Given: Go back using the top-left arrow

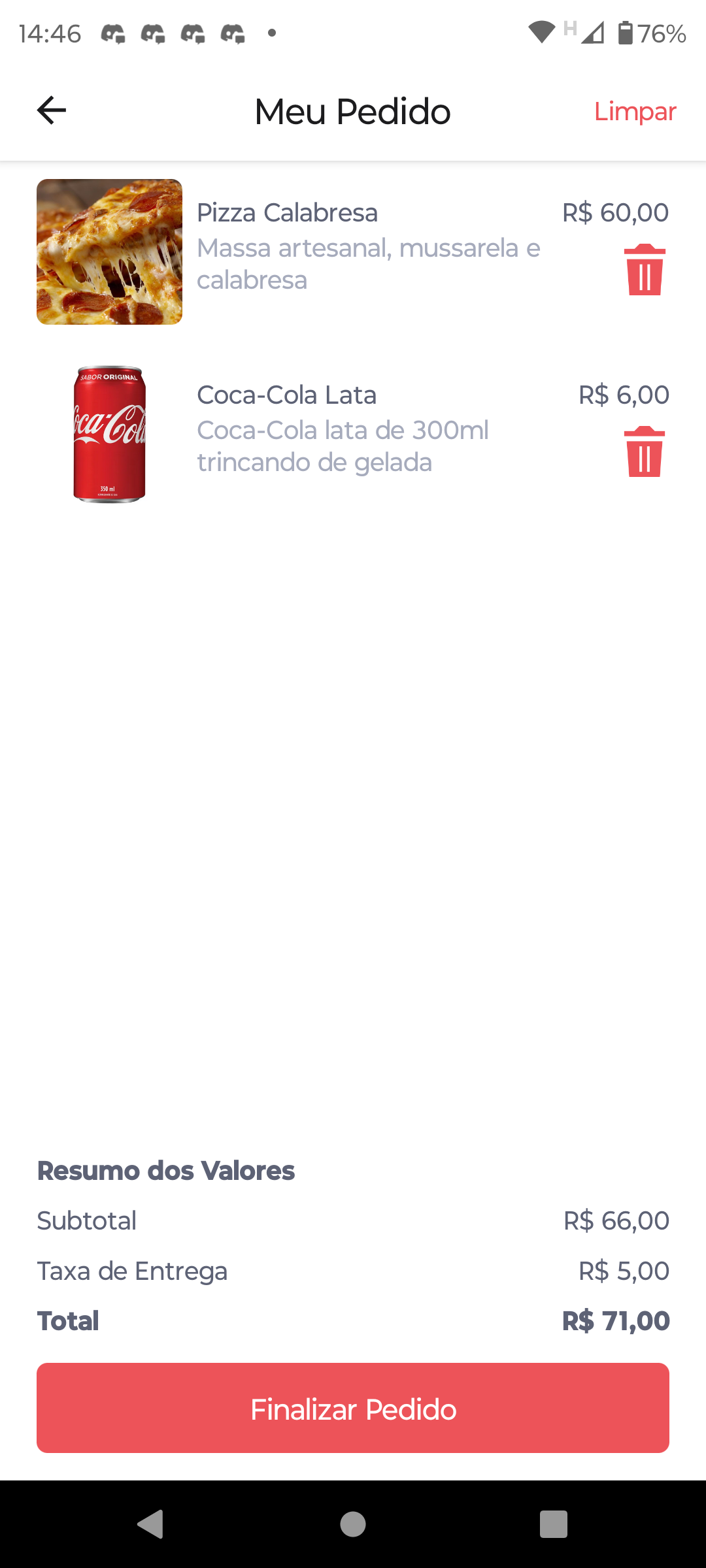Looking at the screenshot, I should (x=52, y=110).
